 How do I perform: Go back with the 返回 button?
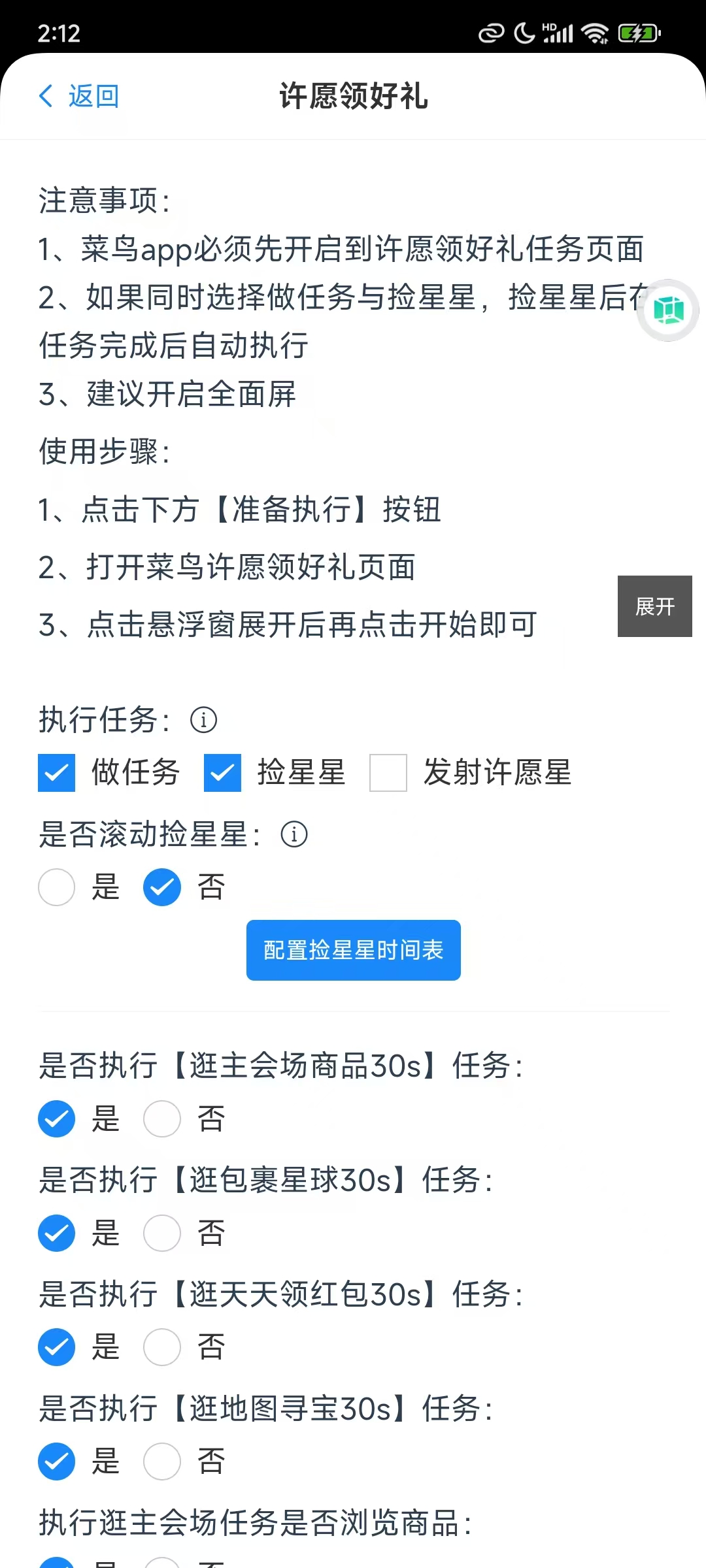(x=79, y=96)
